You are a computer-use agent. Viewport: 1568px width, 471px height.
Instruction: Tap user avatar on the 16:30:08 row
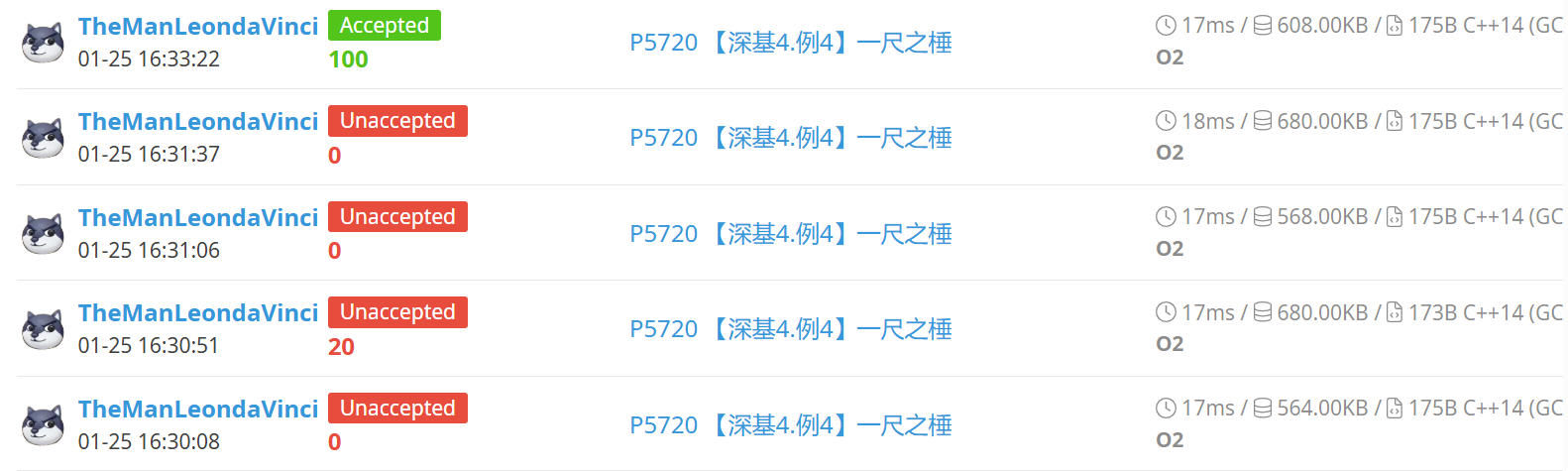(x=43, y=425)
